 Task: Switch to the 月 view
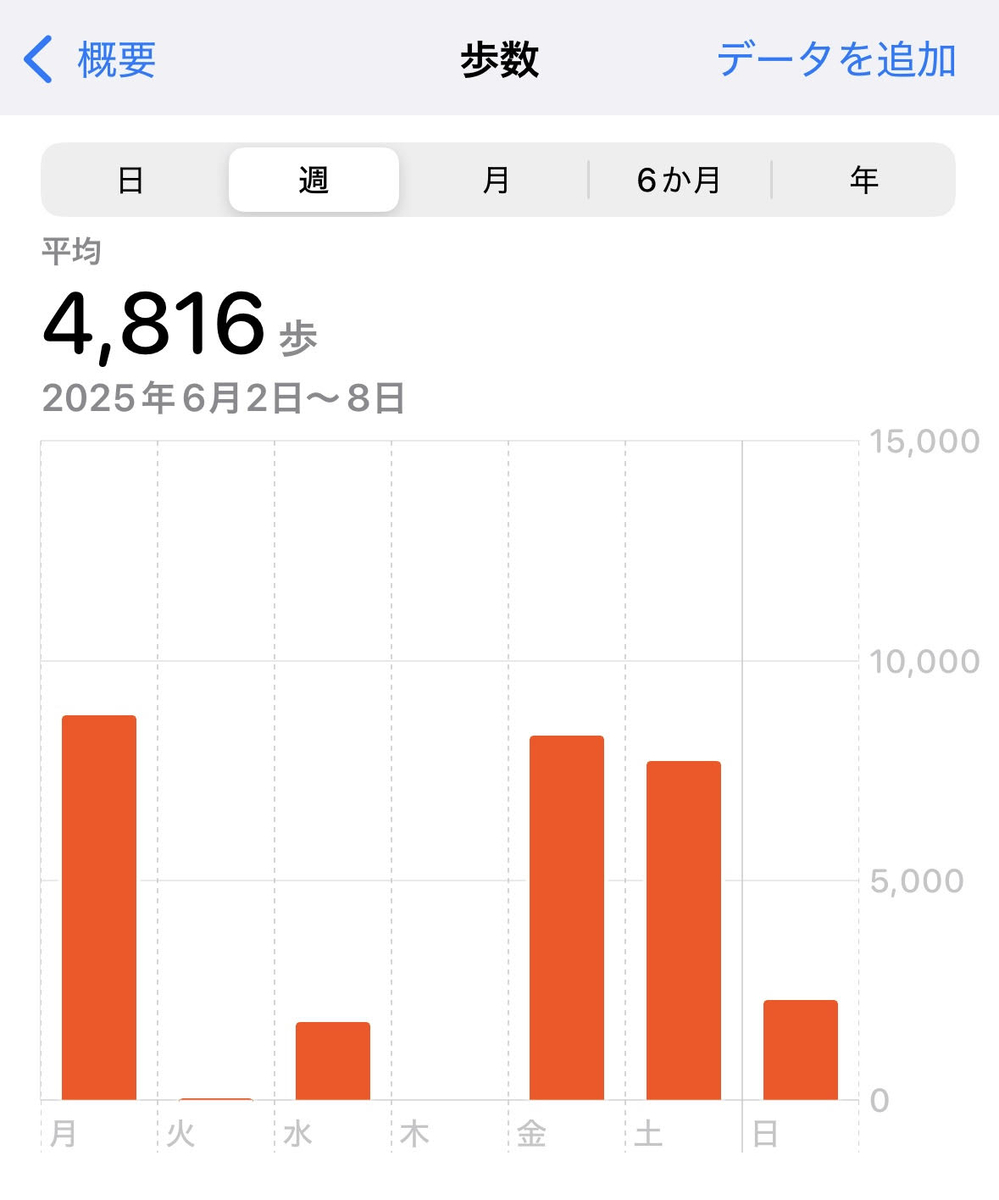click(x=496, y=180)
